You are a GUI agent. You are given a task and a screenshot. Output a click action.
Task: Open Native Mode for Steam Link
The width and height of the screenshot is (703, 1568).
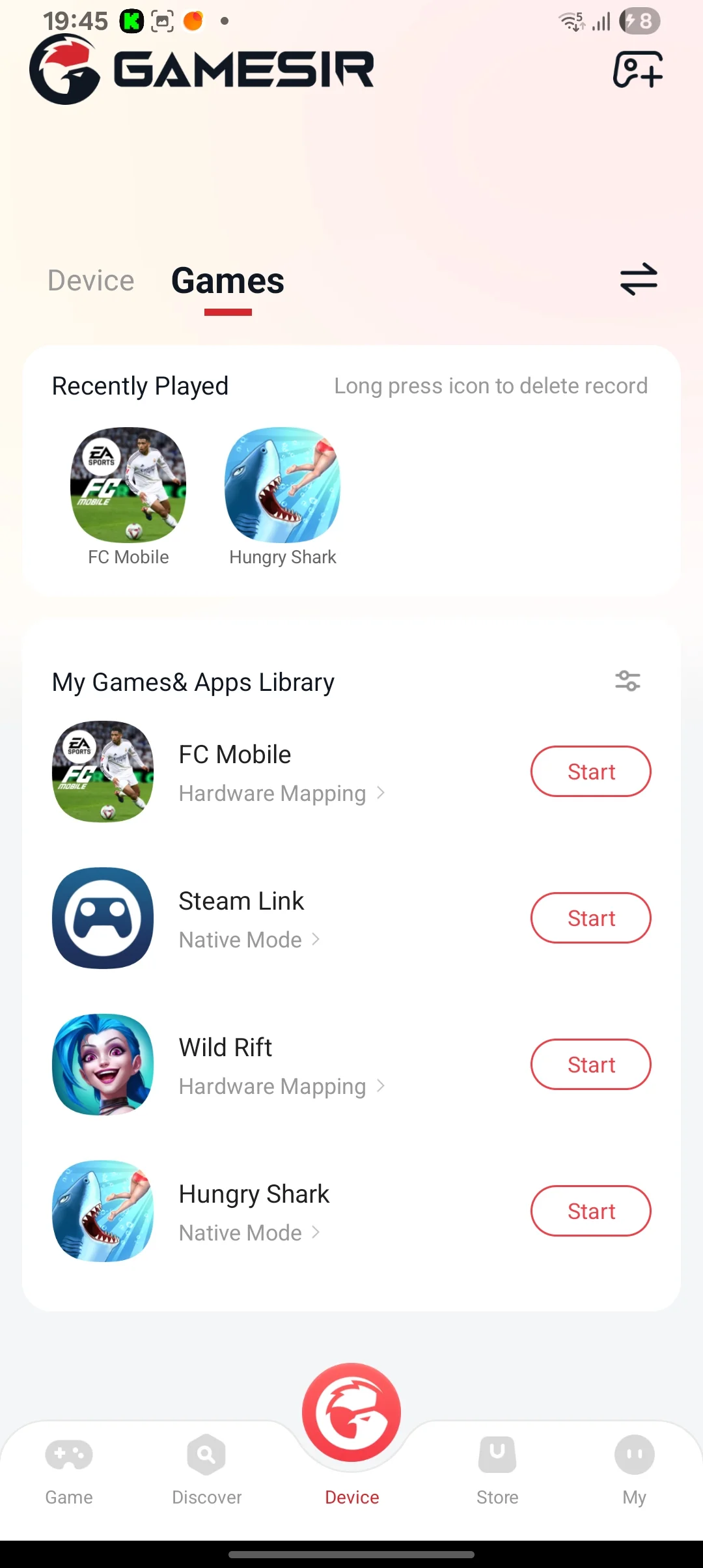click(x=249, y=940)
